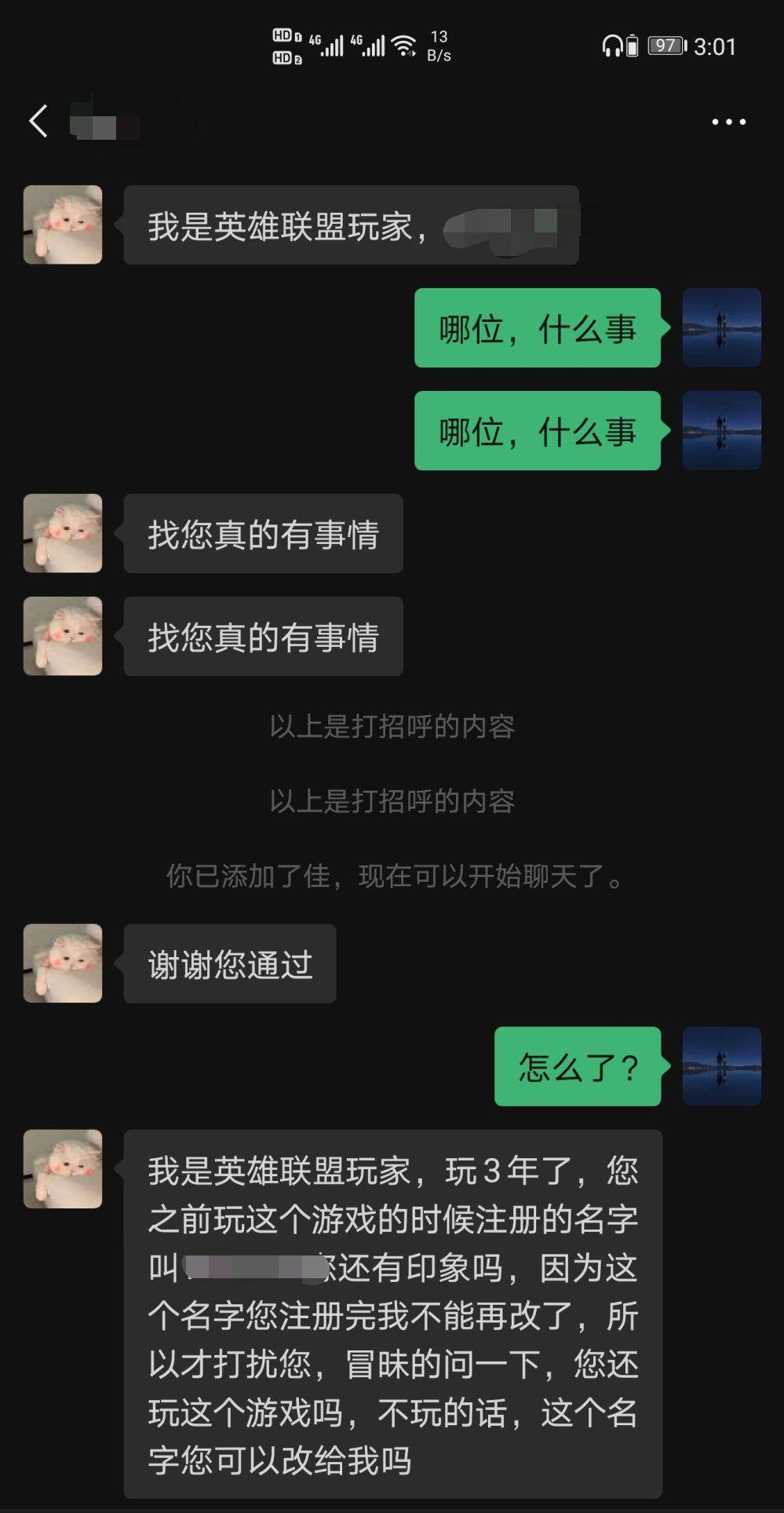Select '我是英雄联盟玩家' opening message
This screenshot has width=784, height=1513.
[351, 224]
